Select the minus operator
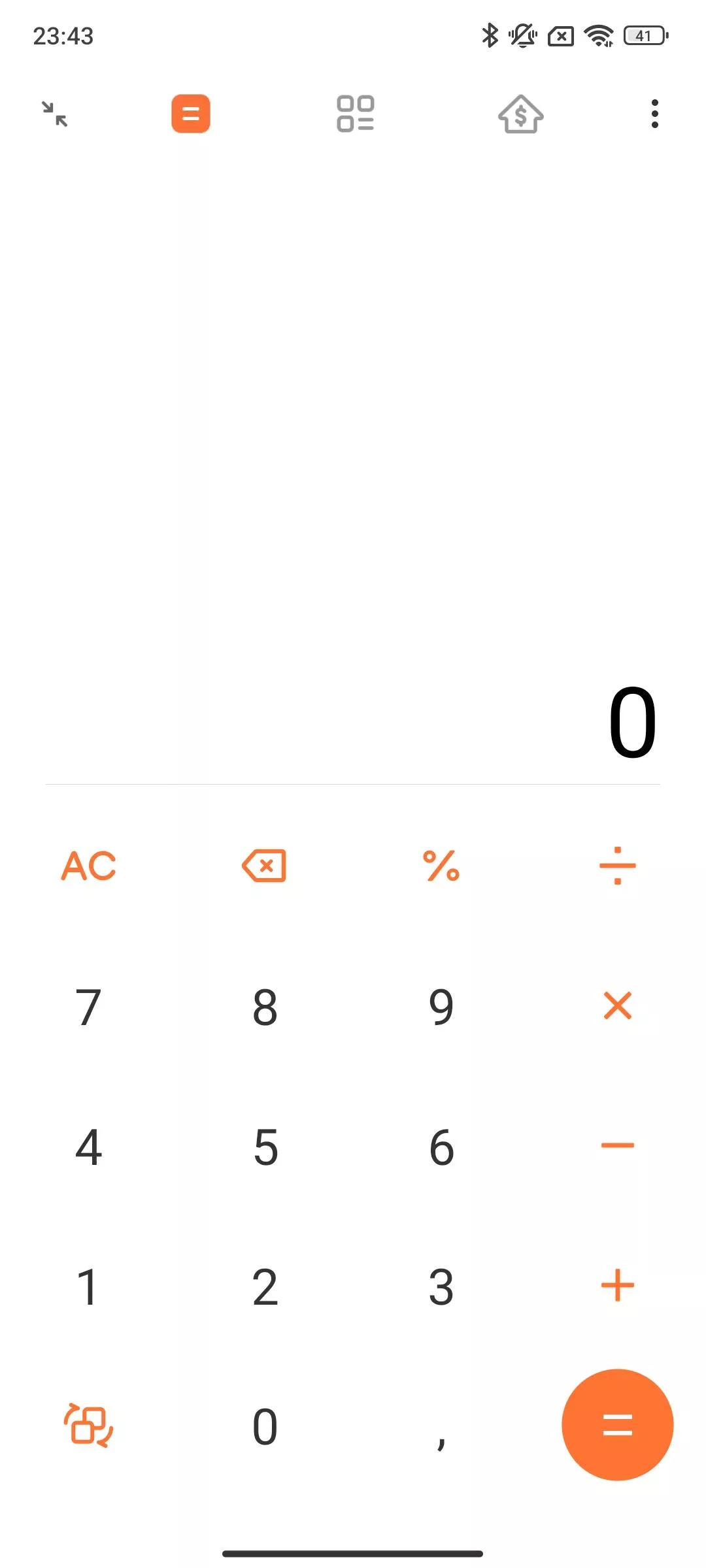Viewport: 706px width, 1568px height. (x=618, y=1145)
